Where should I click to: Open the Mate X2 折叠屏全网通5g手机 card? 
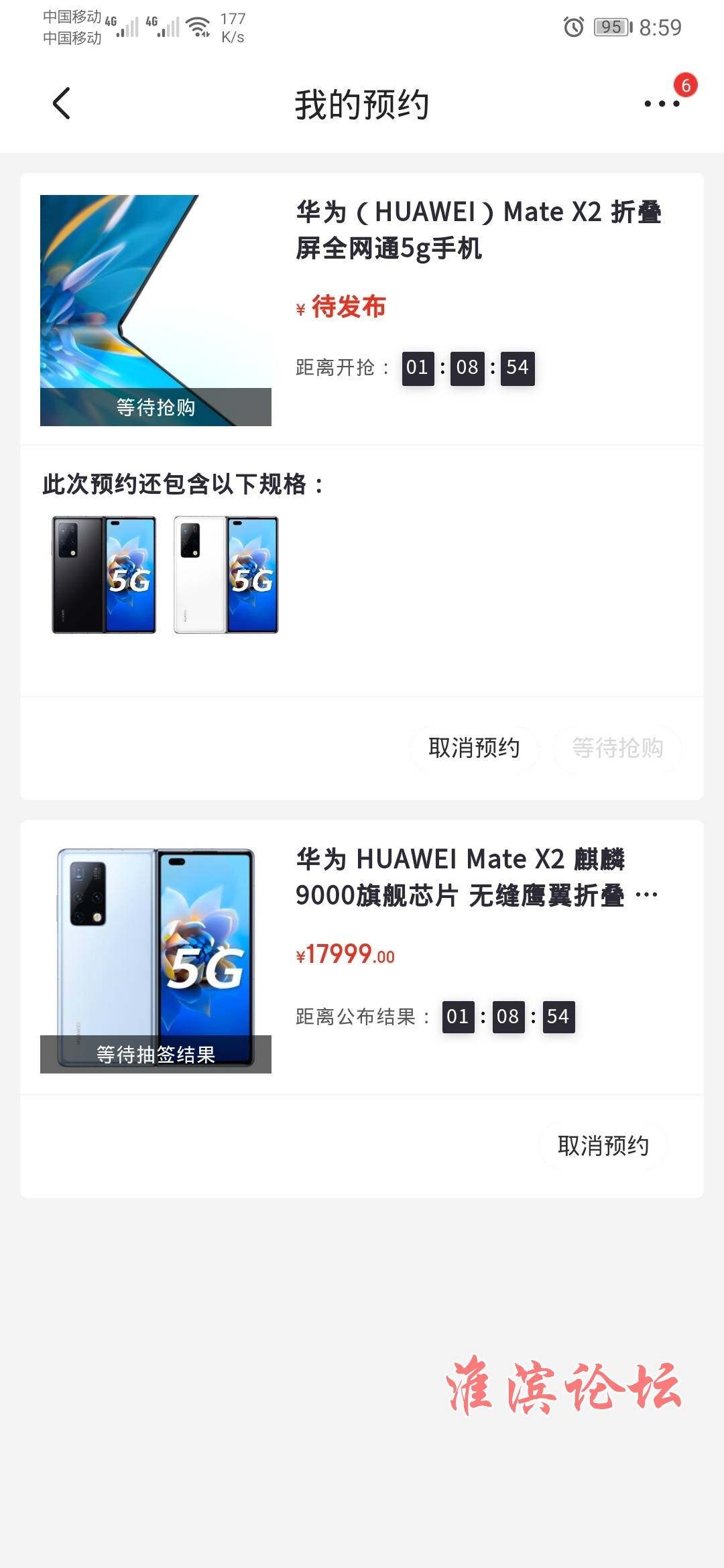pyautogui.click(x=362, y=310)
